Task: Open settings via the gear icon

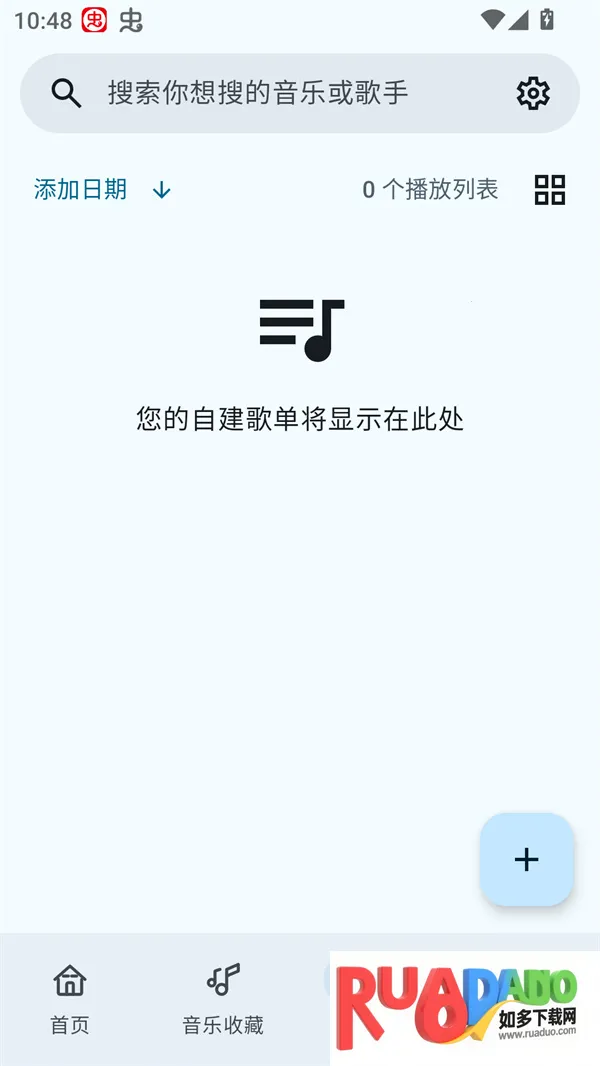Action: click(x=533, y=93)
